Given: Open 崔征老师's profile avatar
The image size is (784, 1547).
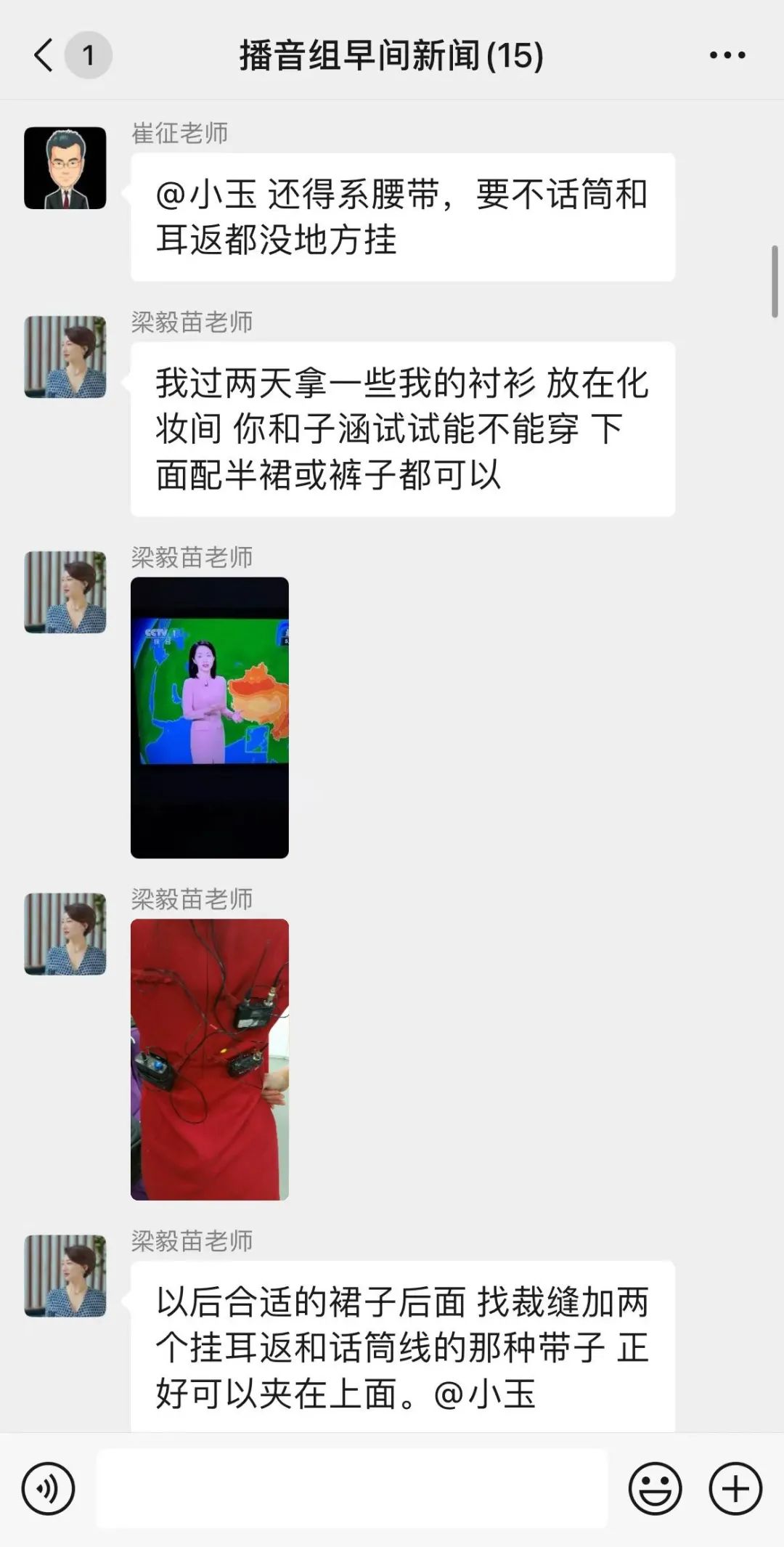Looking at the screenshot, I should pyautogui.click(x=65, y=168).
